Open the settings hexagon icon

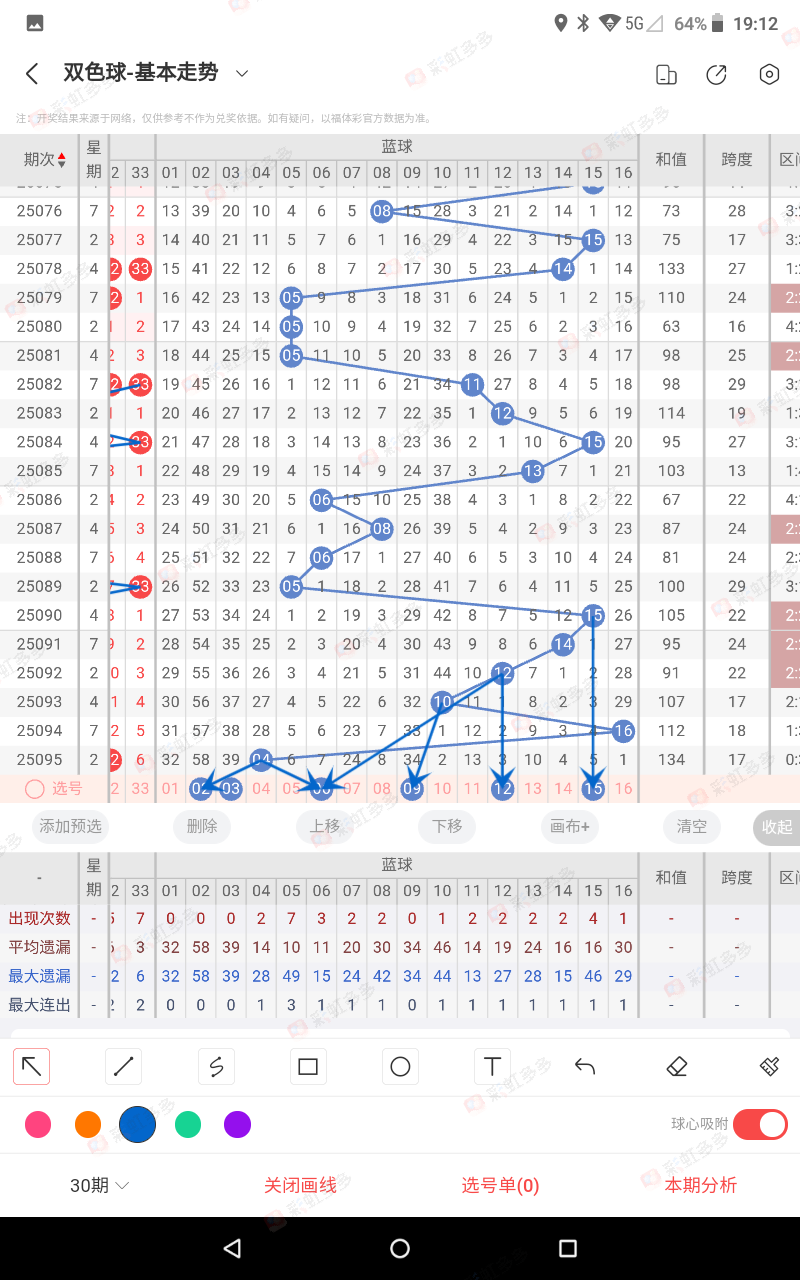768,74
